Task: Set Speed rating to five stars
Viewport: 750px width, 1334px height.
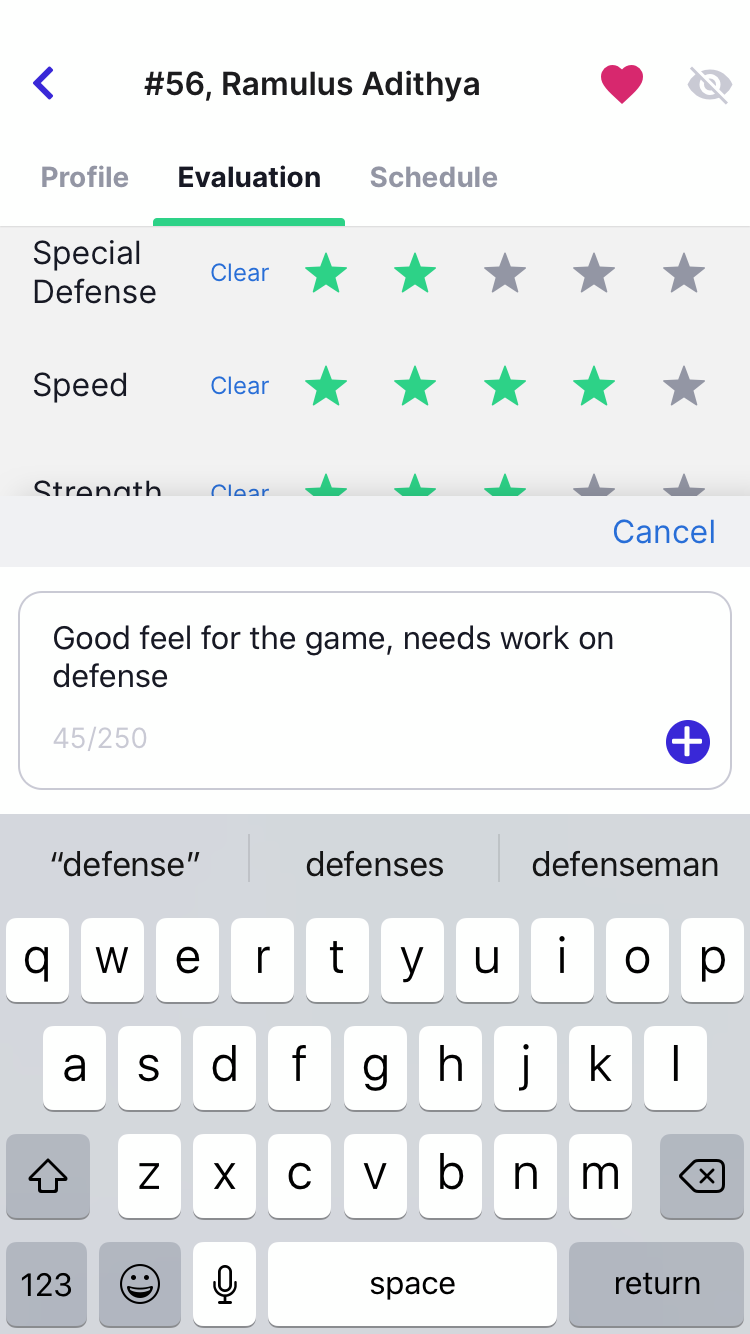Action: [685, 386]
